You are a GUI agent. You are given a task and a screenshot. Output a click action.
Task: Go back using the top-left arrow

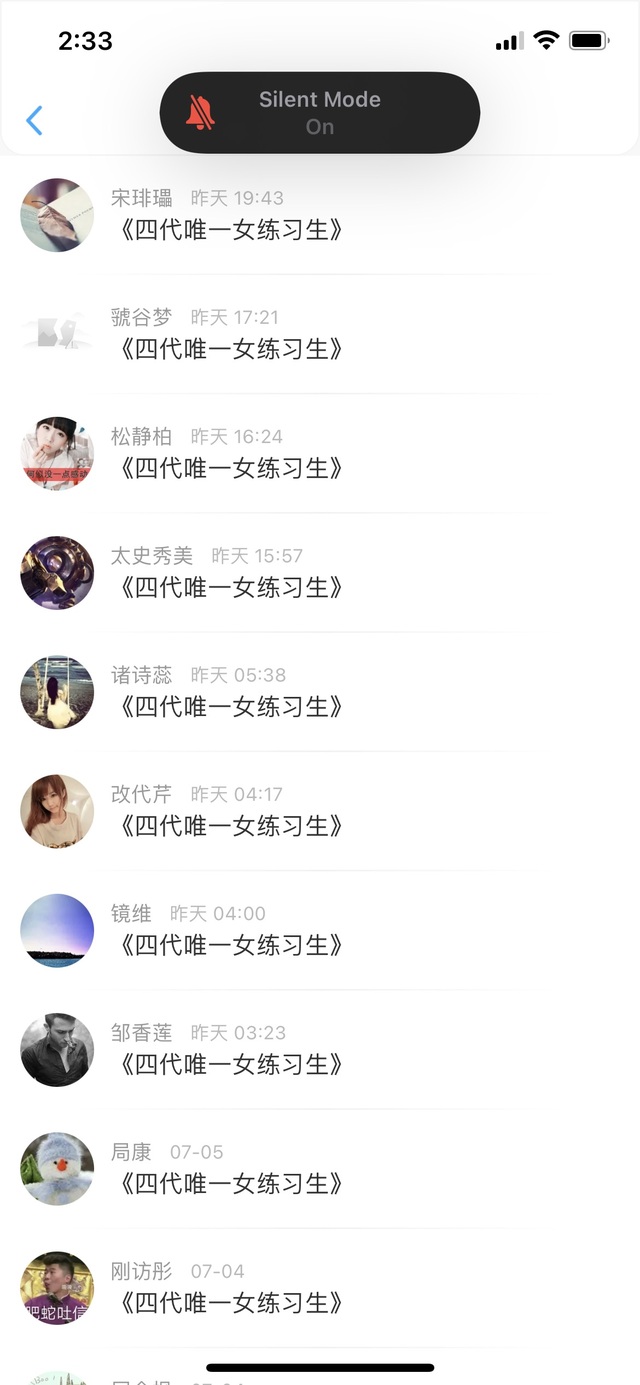(x=34, y=121)
